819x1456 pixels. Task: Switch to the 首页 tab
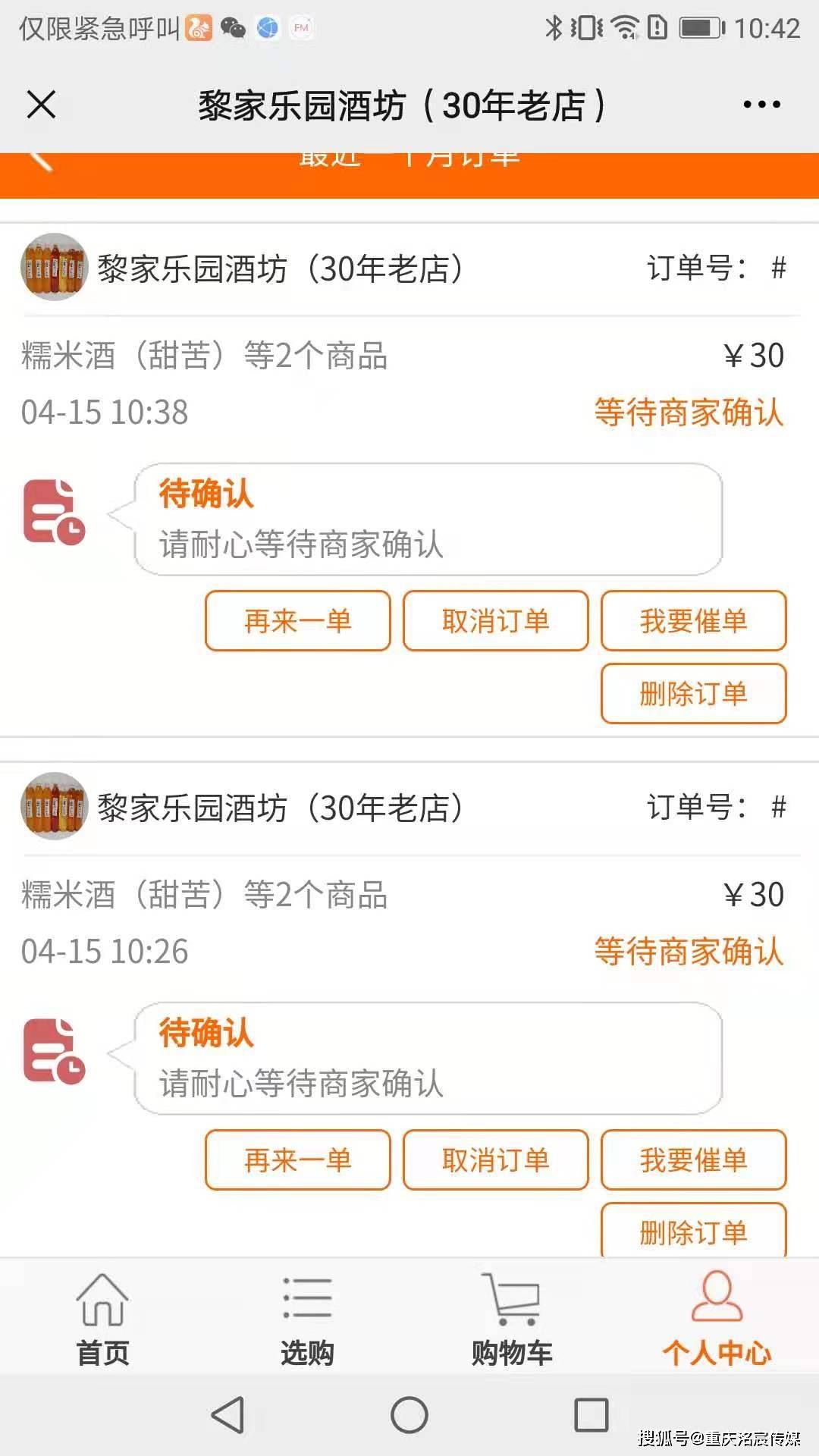coord(102,1319)
